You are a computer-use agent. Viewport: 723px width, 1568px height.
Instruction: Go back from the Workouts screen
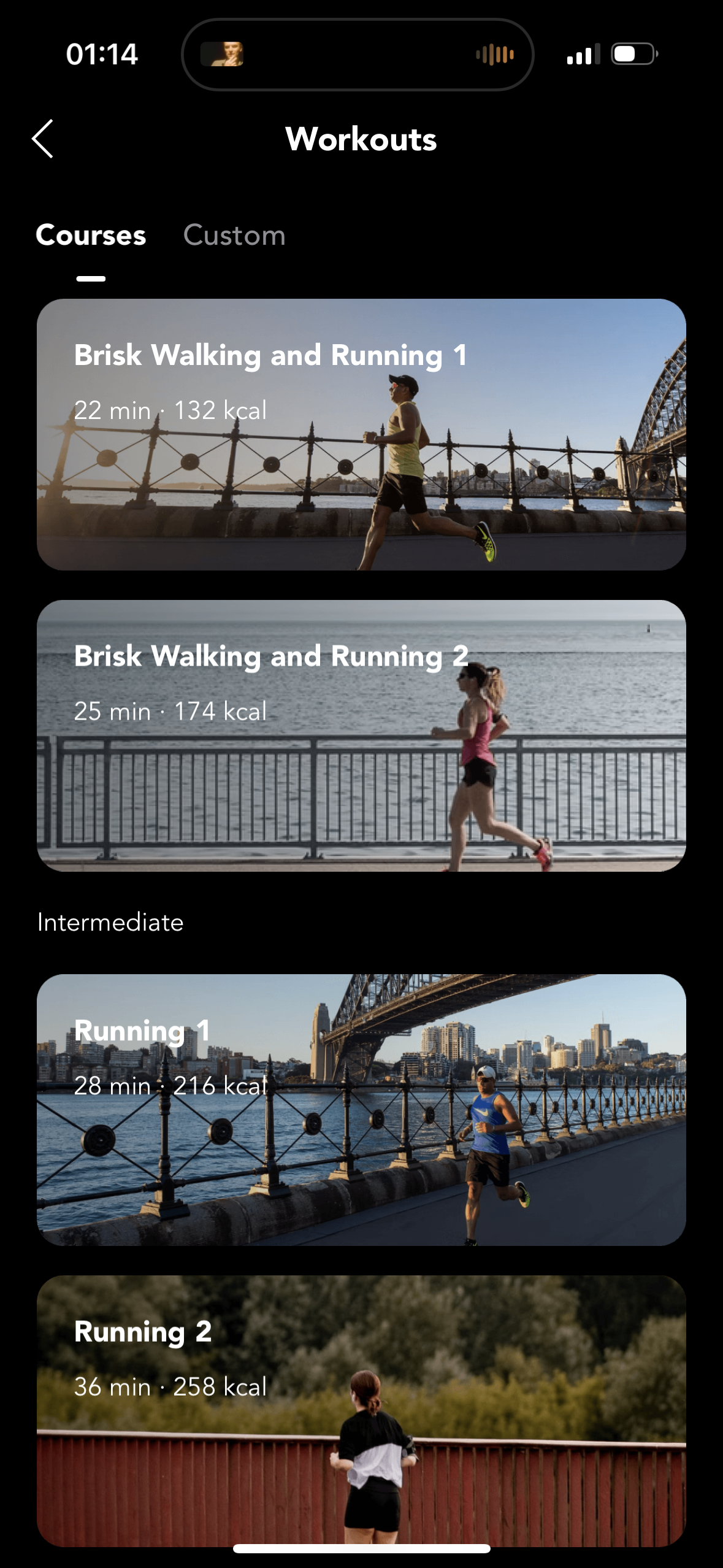click(x=42, y=139)
